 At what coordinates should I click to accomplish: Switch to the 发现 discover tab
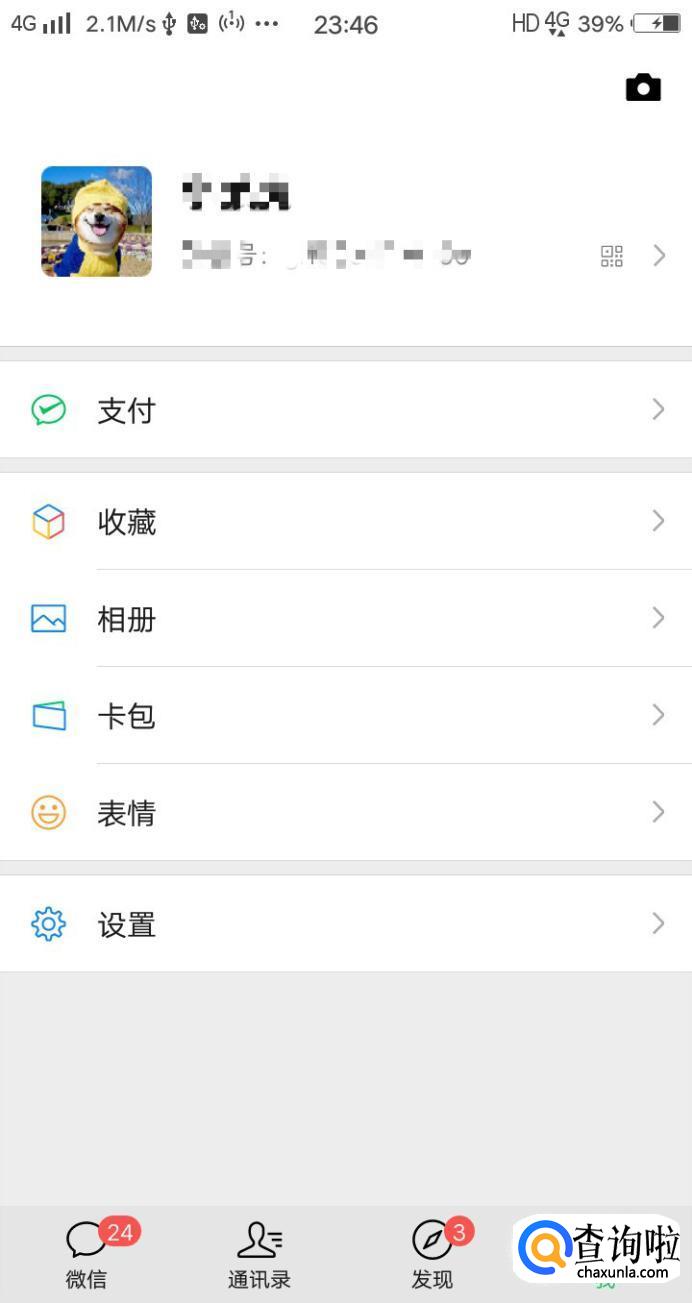[432, 1254]
